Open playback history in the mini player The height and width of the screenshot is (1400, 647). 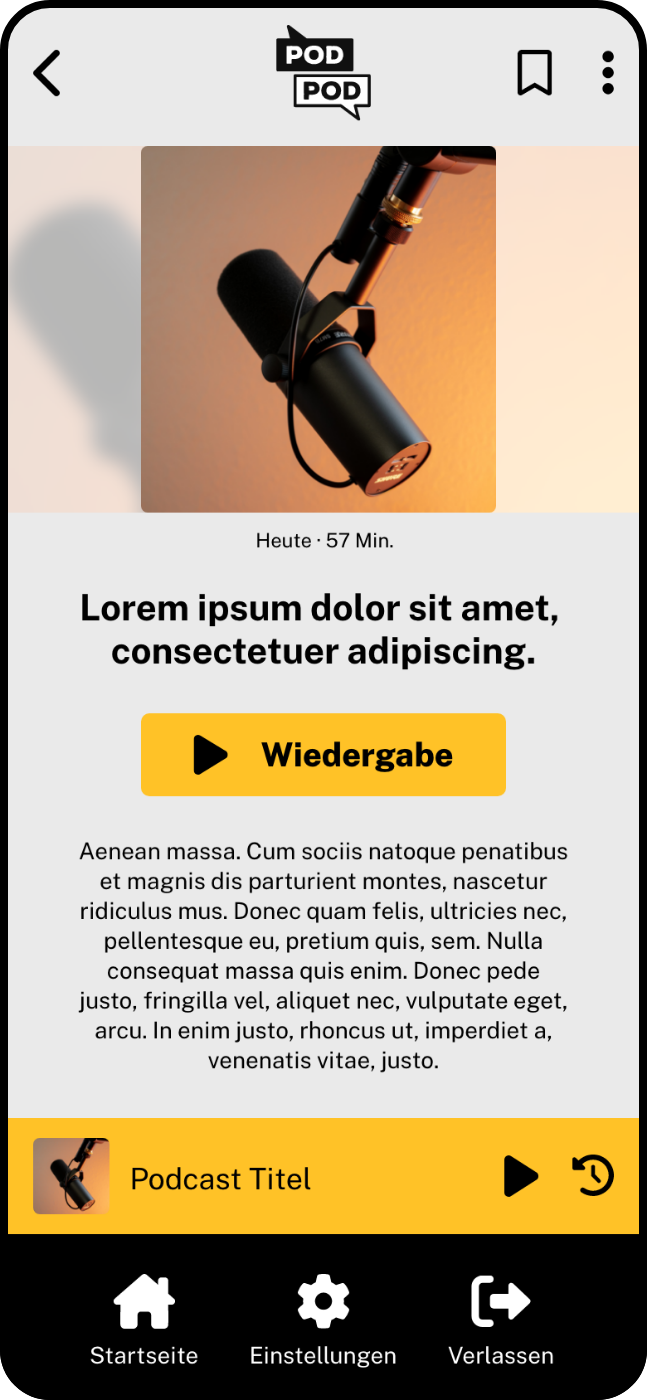point(593,1176)
